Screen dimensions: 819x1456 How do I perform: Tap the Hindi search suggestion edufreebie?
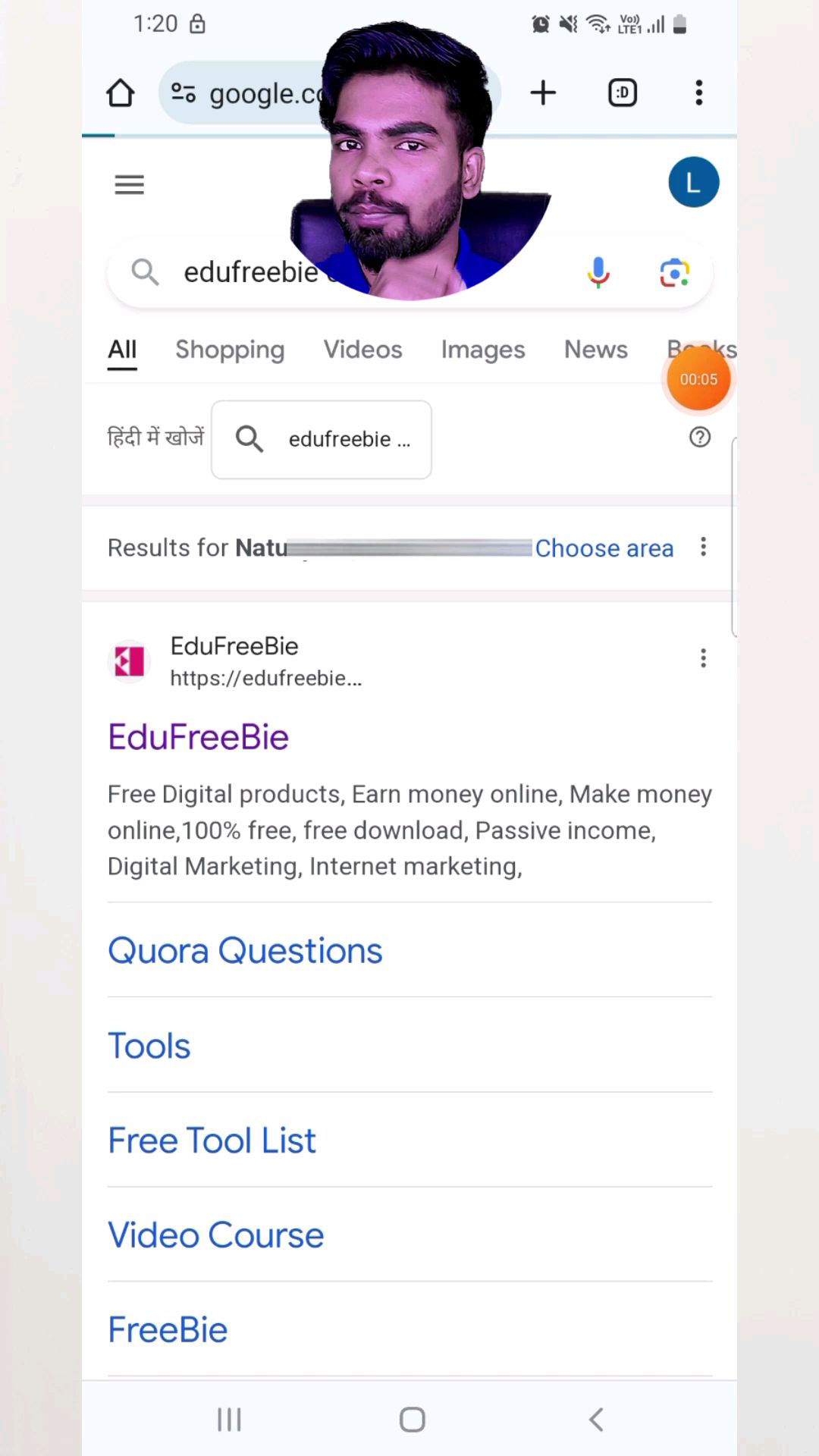(x=322, y=439)
